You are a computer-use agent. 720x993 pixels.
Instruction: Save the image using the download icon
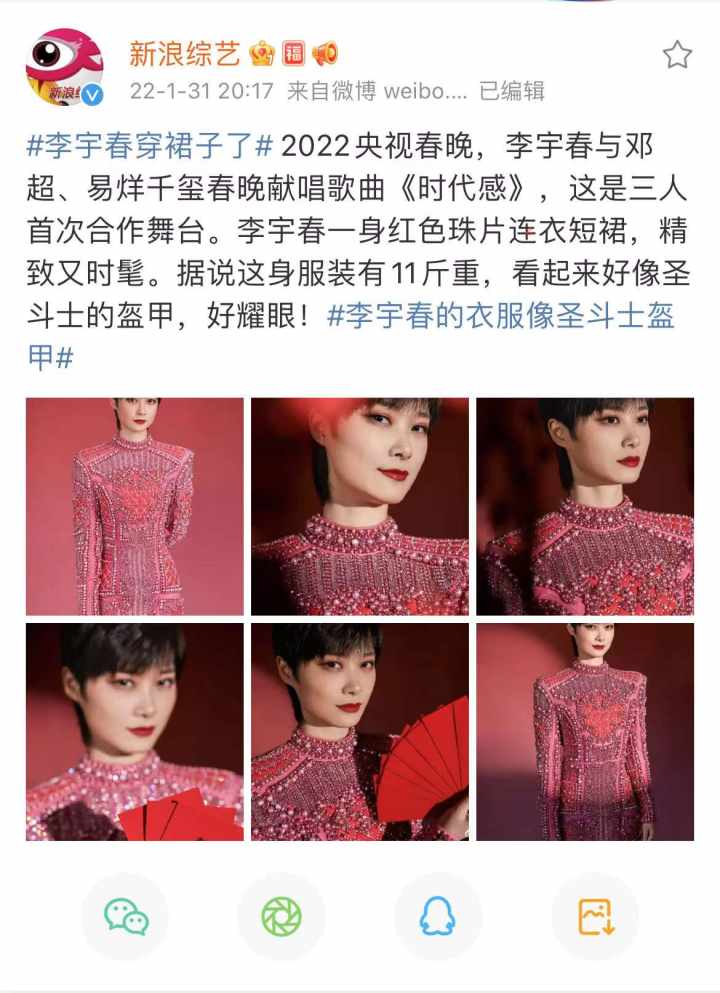pos(595,916)
